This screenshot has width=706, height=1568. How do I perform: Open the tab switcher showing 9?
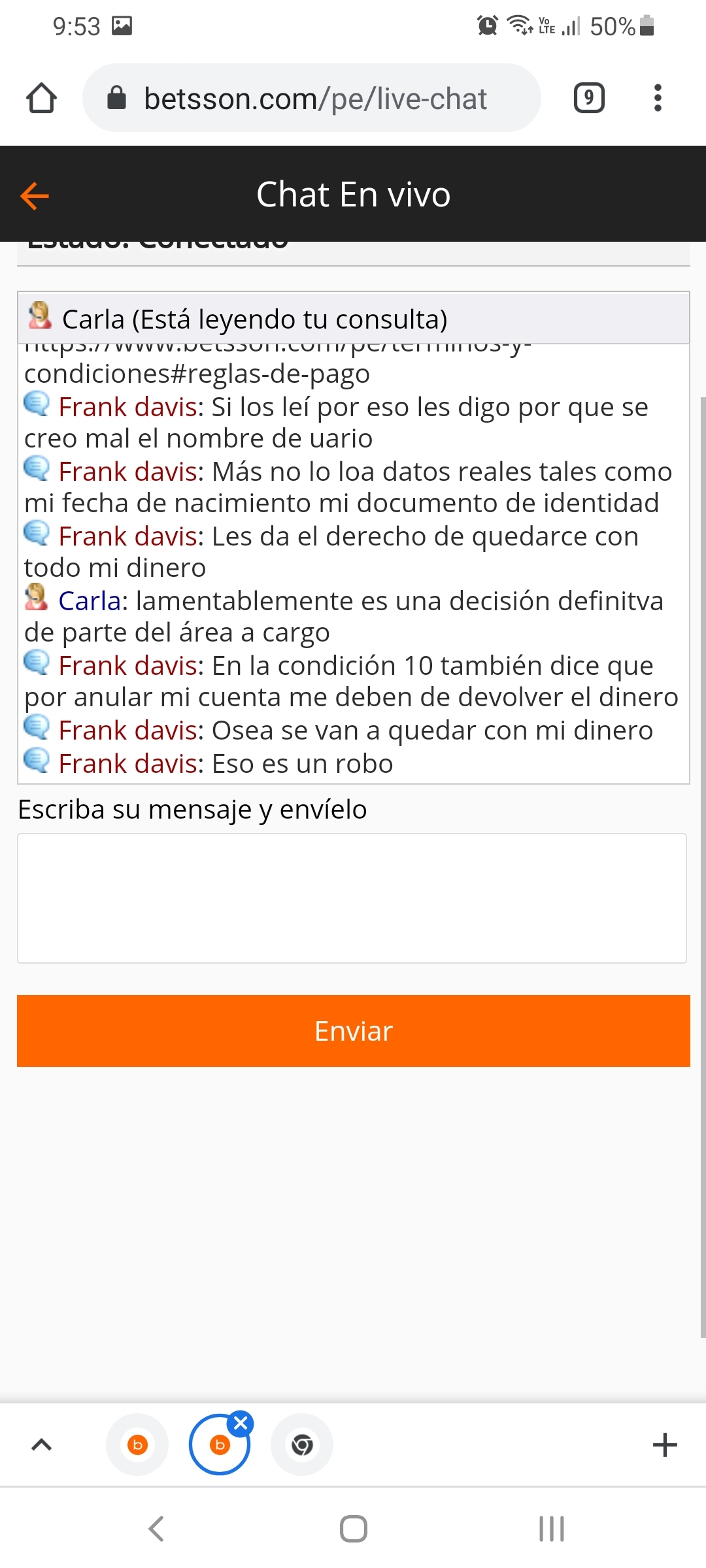[x=589, y=98]
